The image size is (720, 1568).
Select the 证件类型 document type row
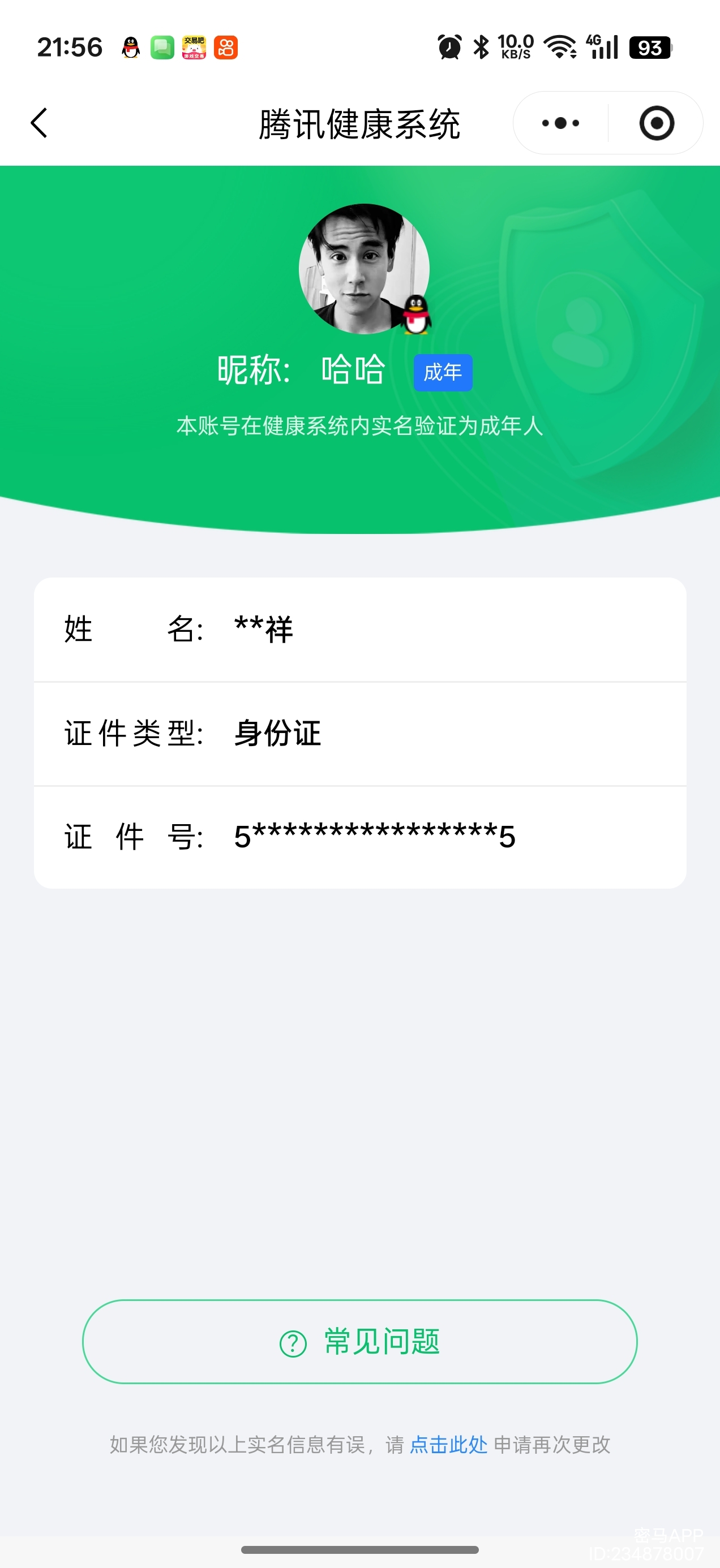coord(360,734)
